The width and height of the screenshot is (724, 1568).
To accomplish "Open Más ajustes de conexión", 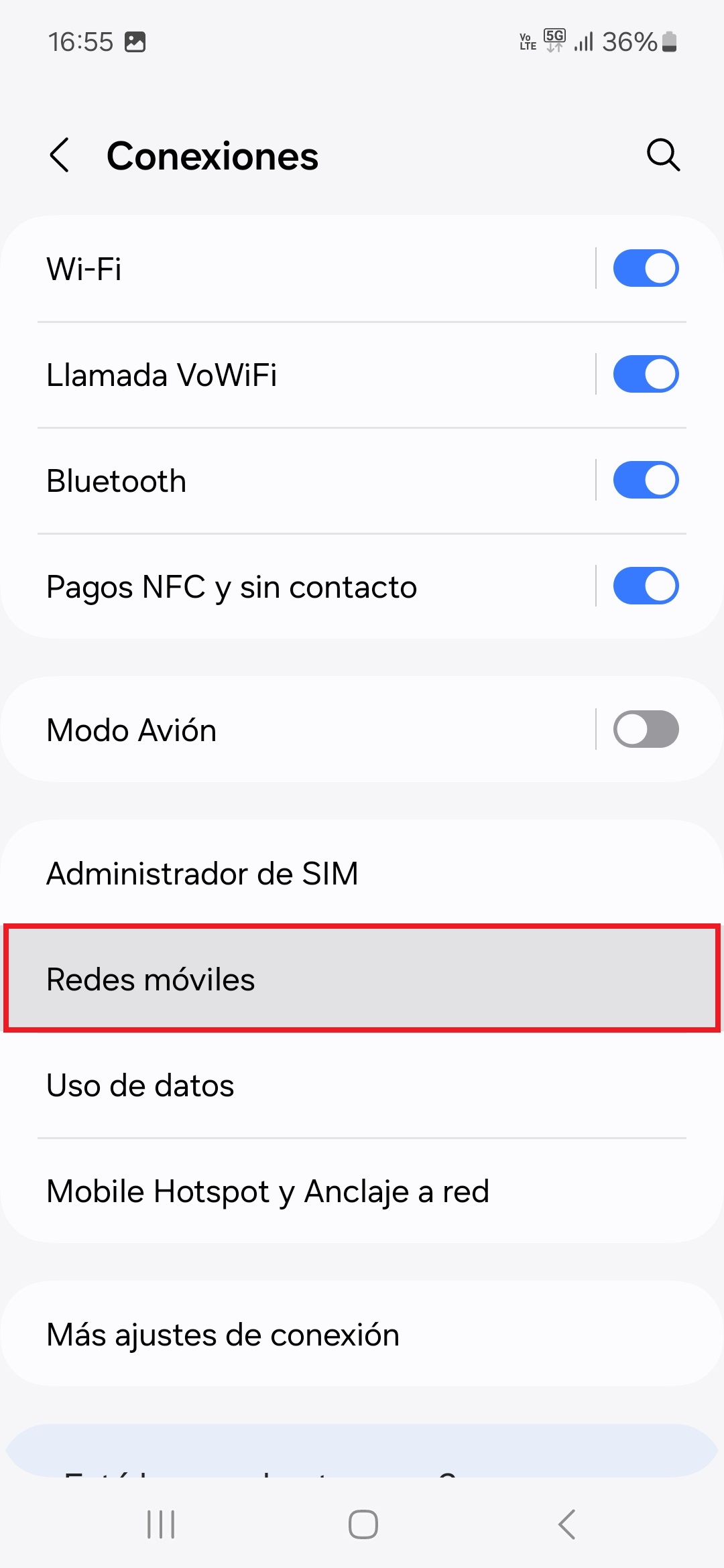I will 362,1334.
